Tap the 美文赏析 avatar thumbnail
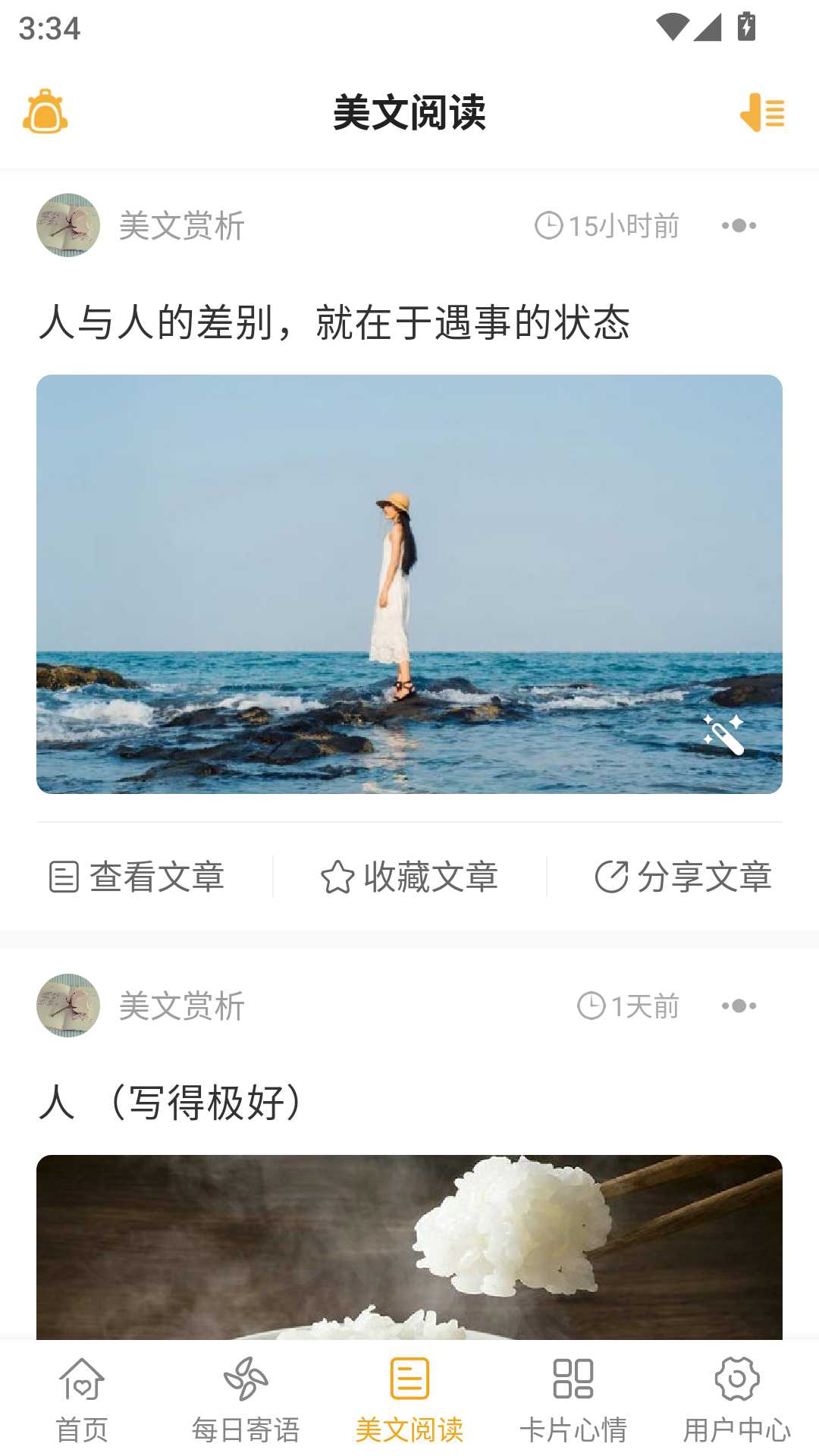Viewport: 819px width, 1456px height. click(67, 224)
